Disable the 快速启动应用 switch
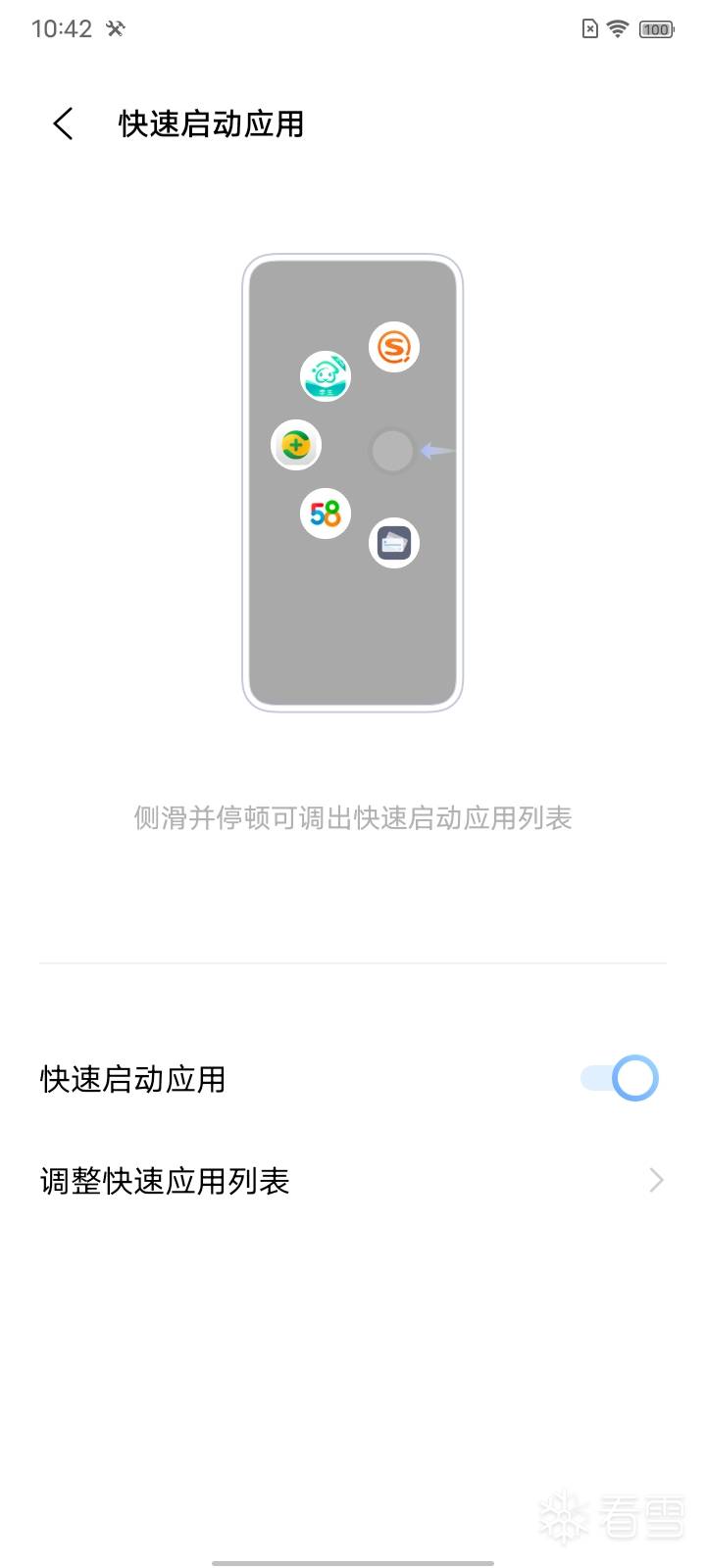Screen dimensions: 706x1568 pyautogui.click(x=620, y=1078)
